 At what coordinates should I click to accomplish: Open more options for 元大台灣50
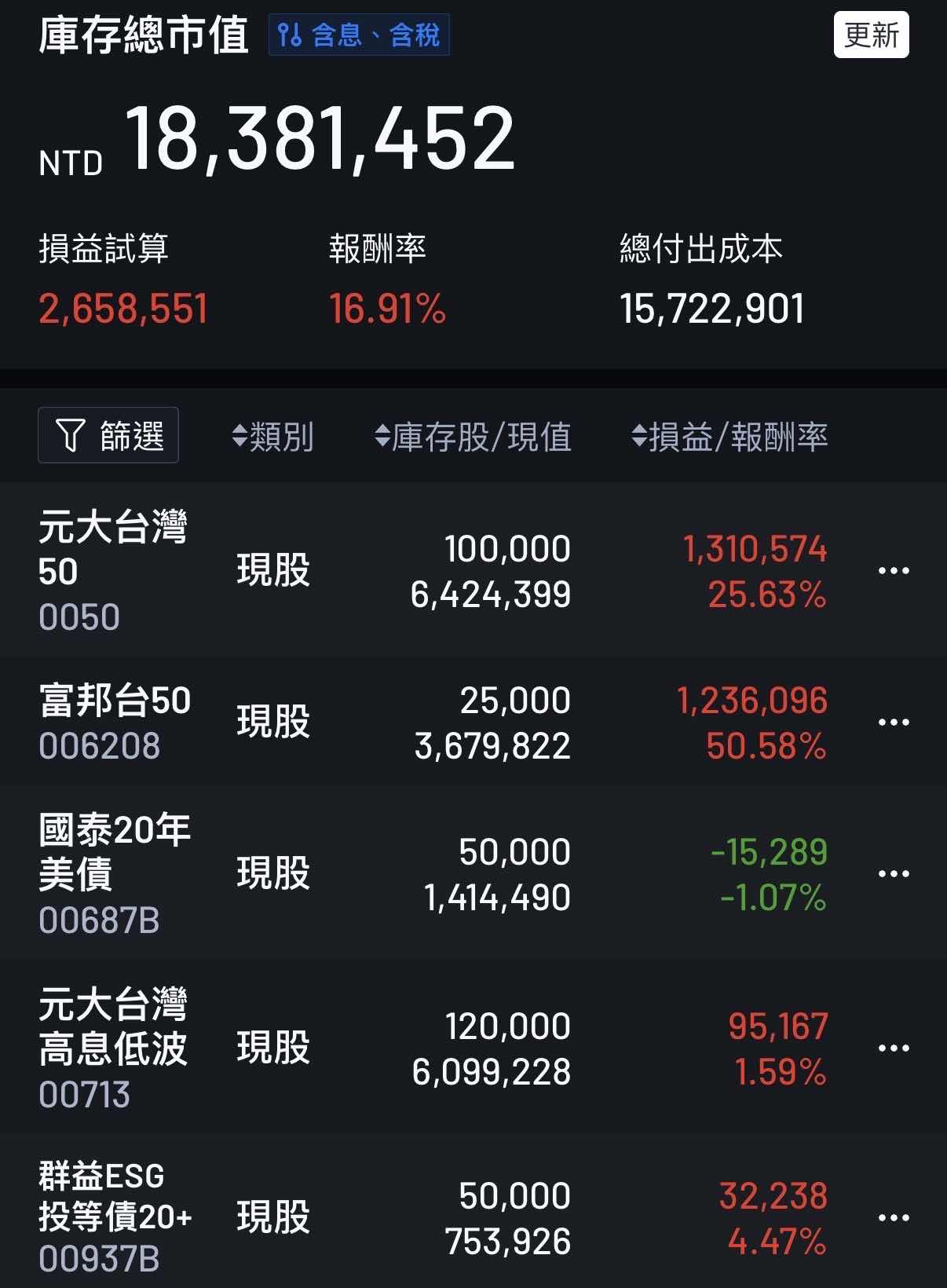click(893, 571)
